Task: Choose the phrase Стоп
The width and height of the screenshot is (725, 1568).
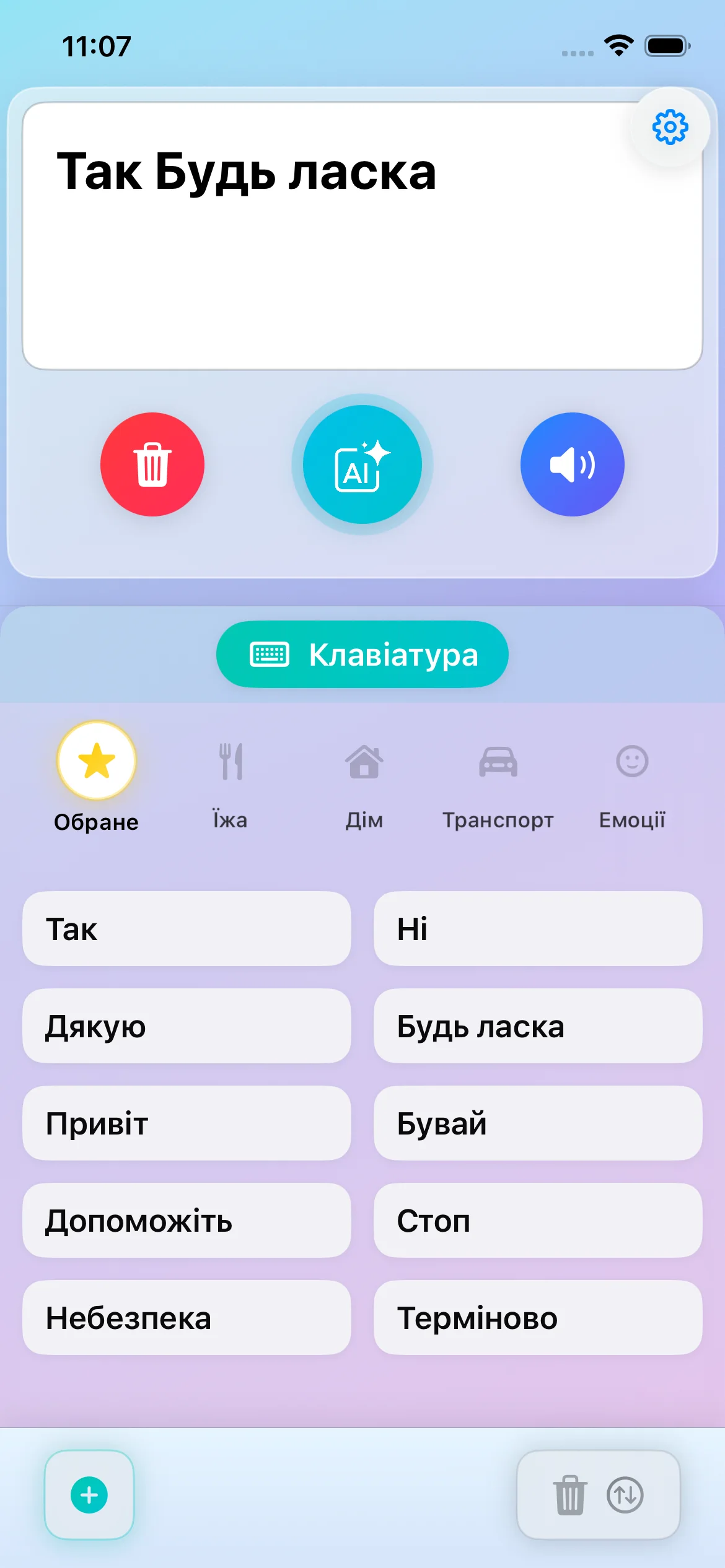Action: tap(538, 1221)
